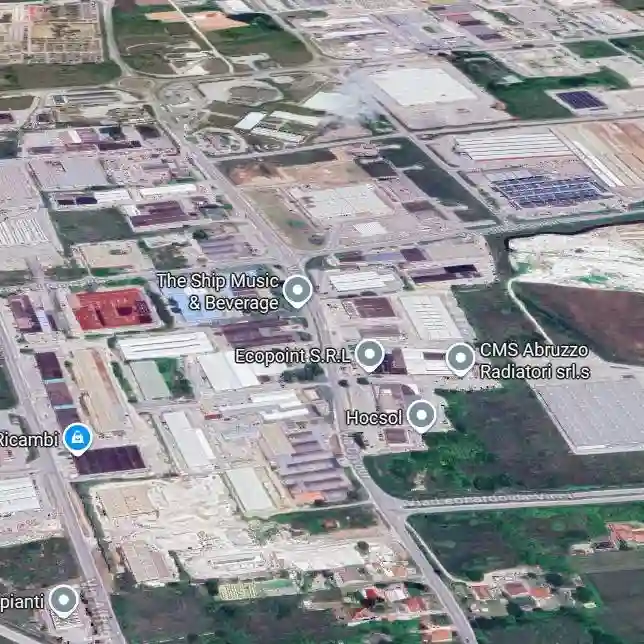Open the partly visible 'pianti' marker
The width and height of the screenshot is (644, 644).
64,600
